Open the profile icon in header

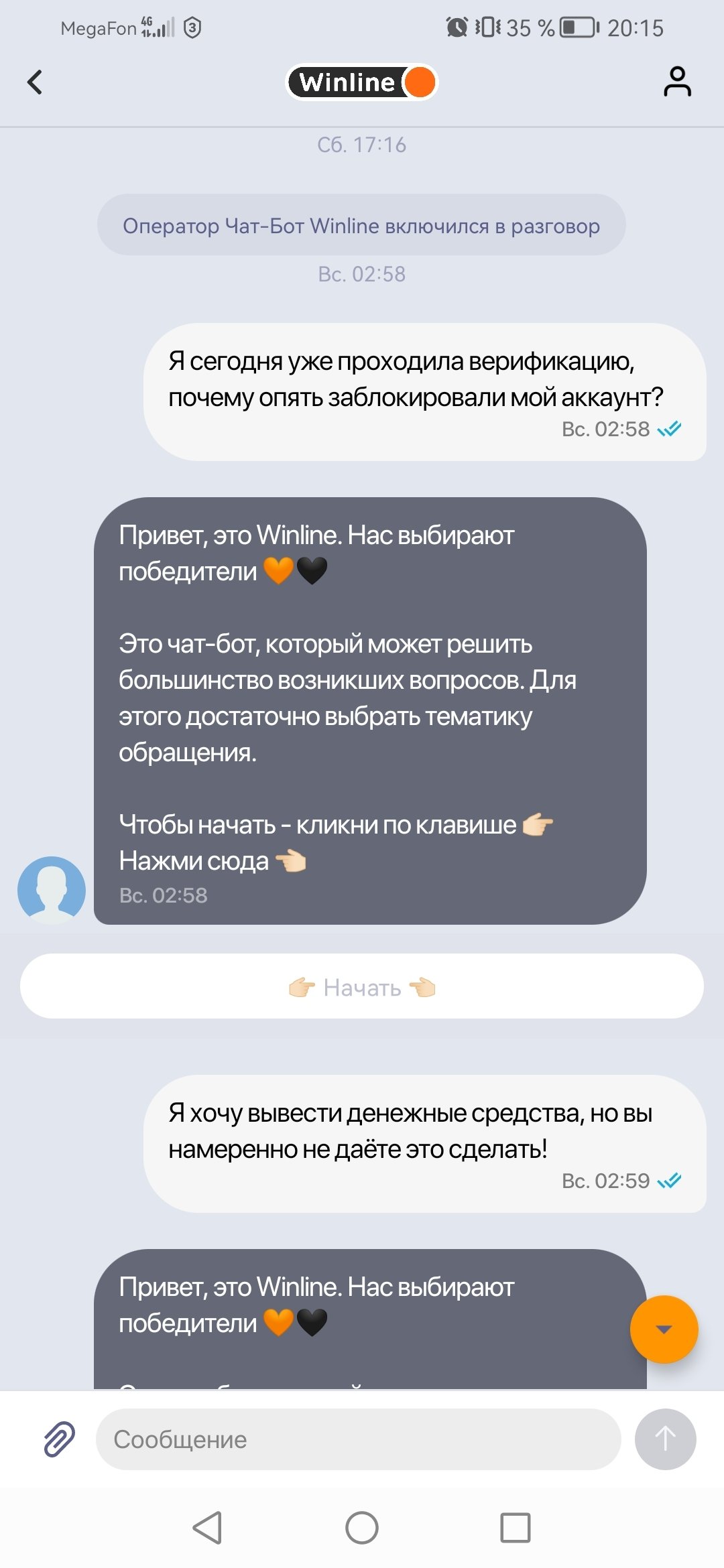coord(677,82)
